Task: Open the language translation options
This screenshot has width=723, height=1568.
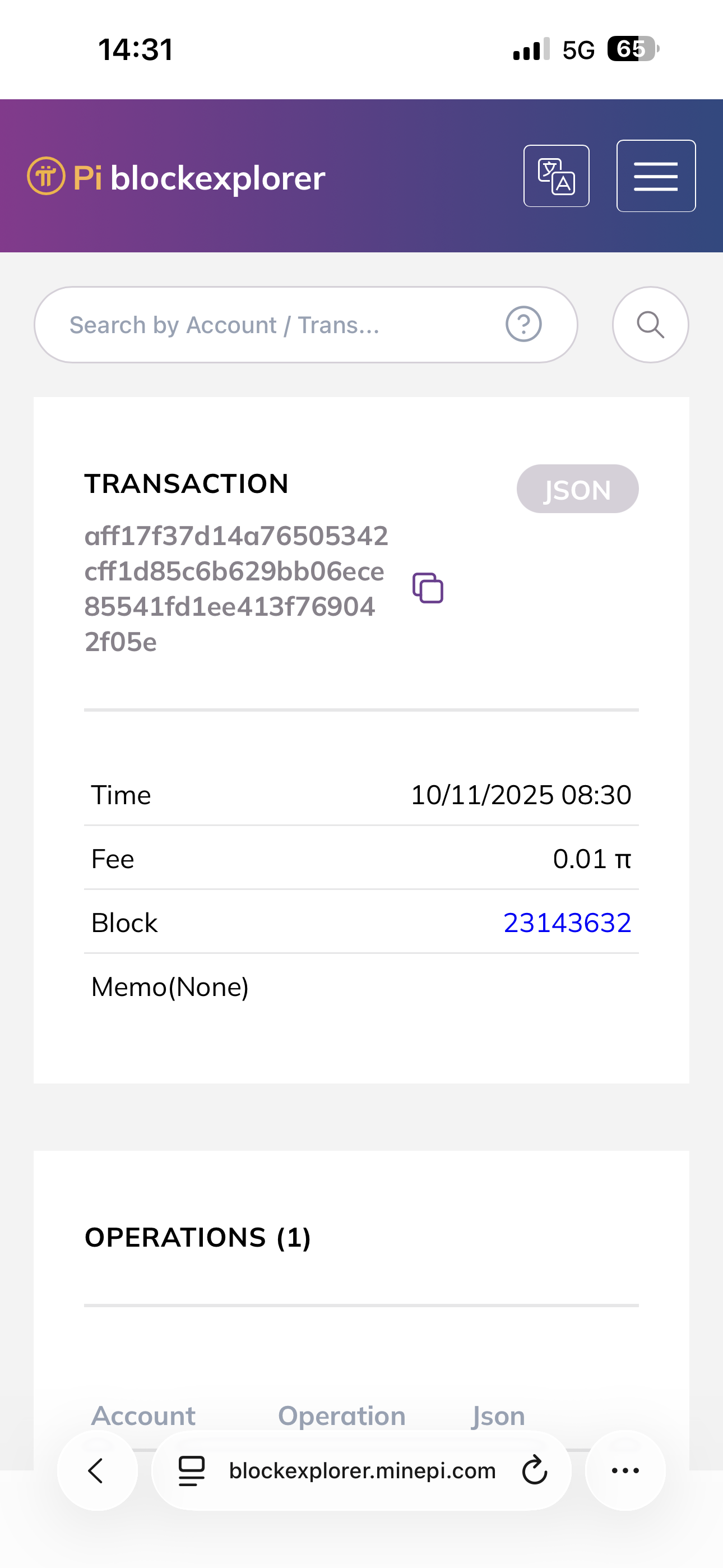Action: 556,176
